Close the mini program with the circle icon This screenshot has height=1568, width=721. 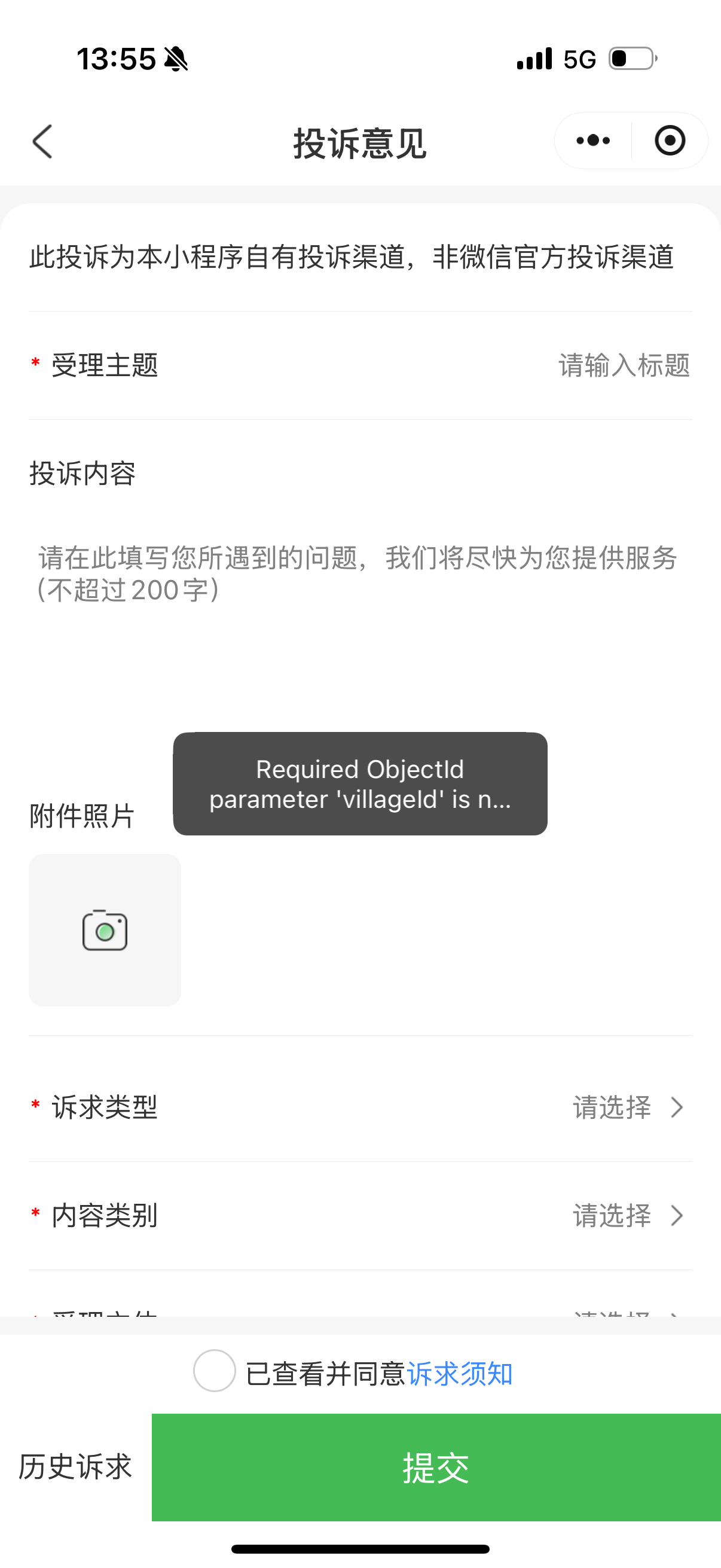669,141
